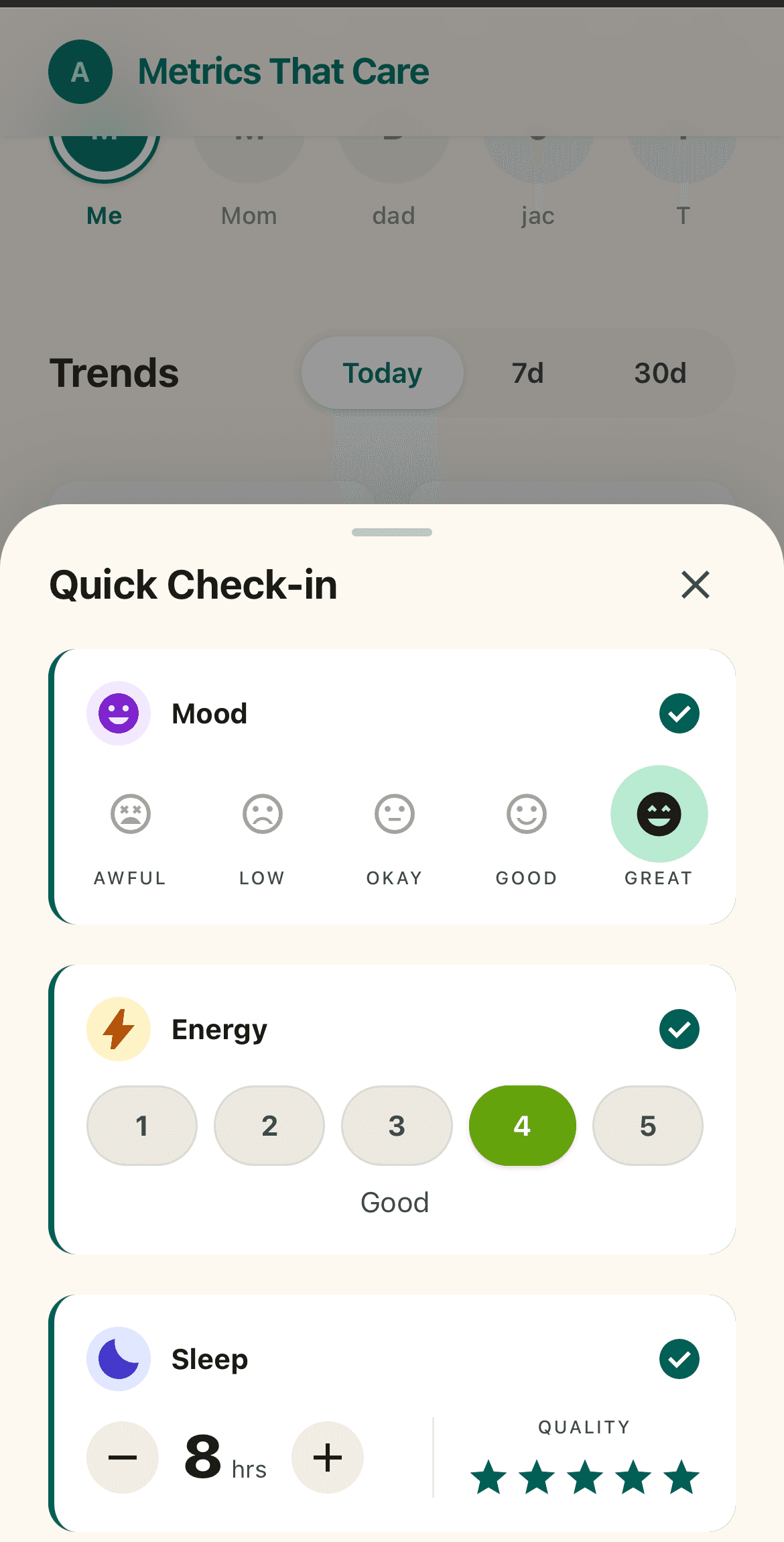Choose the Great mood emoji
This screenshot has height=1542, width=784.
[x=659, y=814]
